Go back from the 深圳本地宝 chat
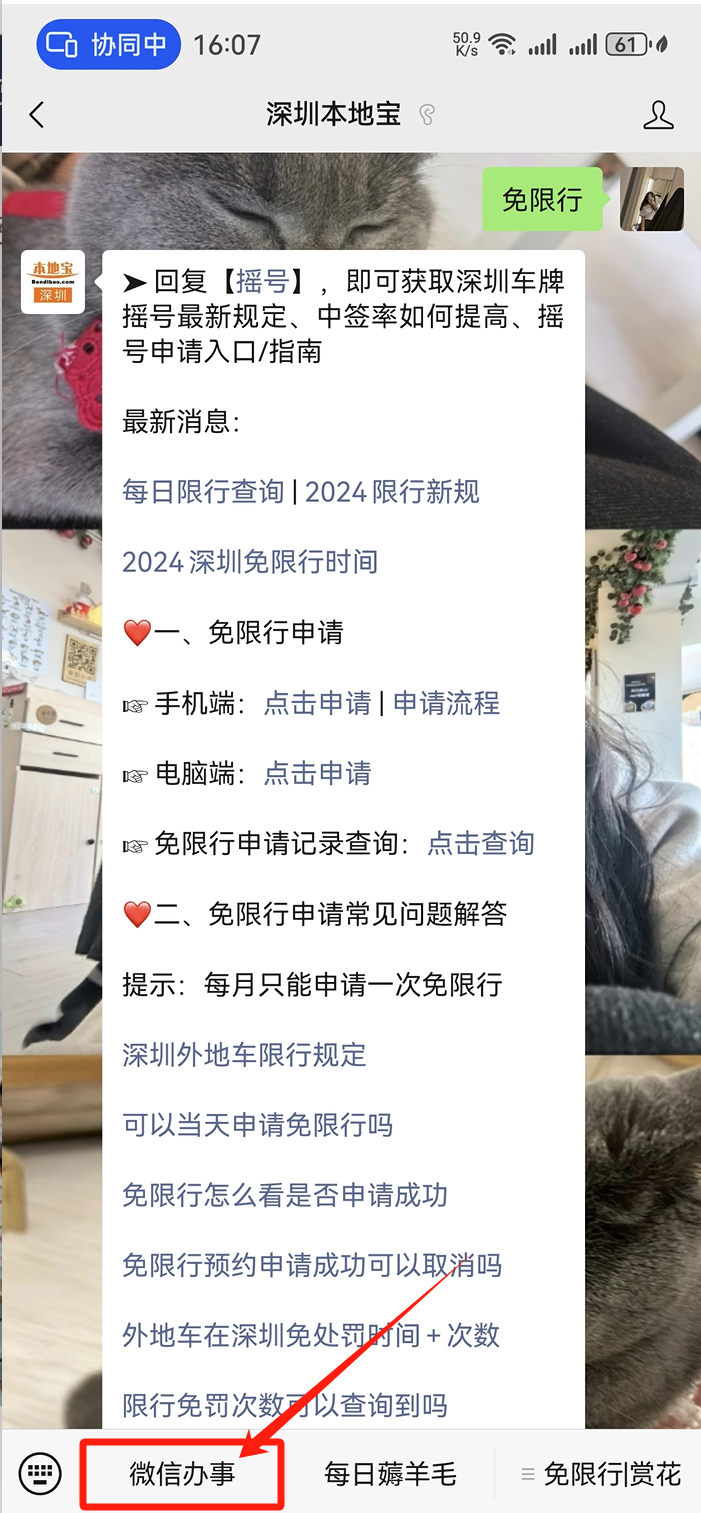 [x=37, y=115]
